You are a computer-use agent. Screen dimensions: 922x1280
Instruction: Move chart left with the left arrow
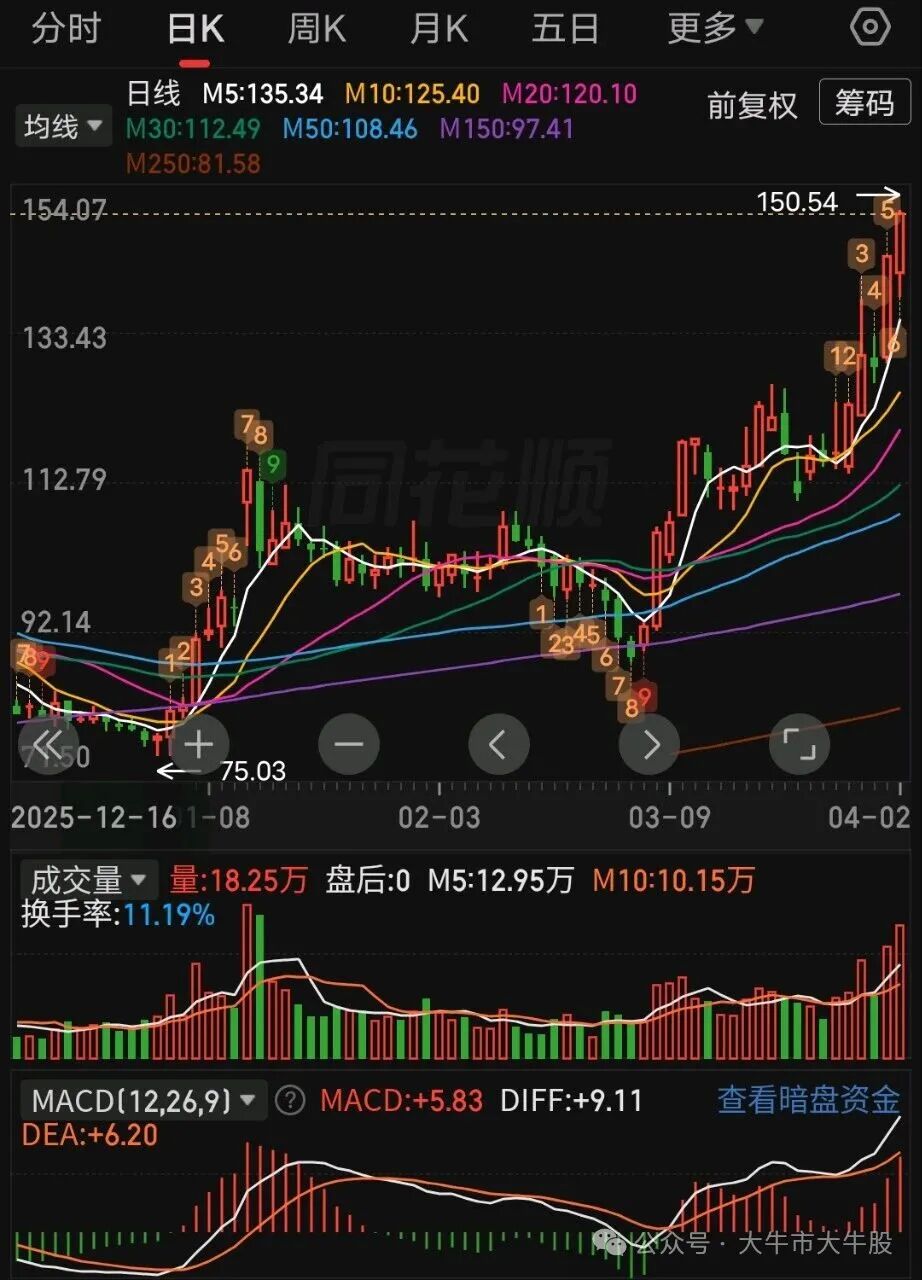(x=498, y=744)
